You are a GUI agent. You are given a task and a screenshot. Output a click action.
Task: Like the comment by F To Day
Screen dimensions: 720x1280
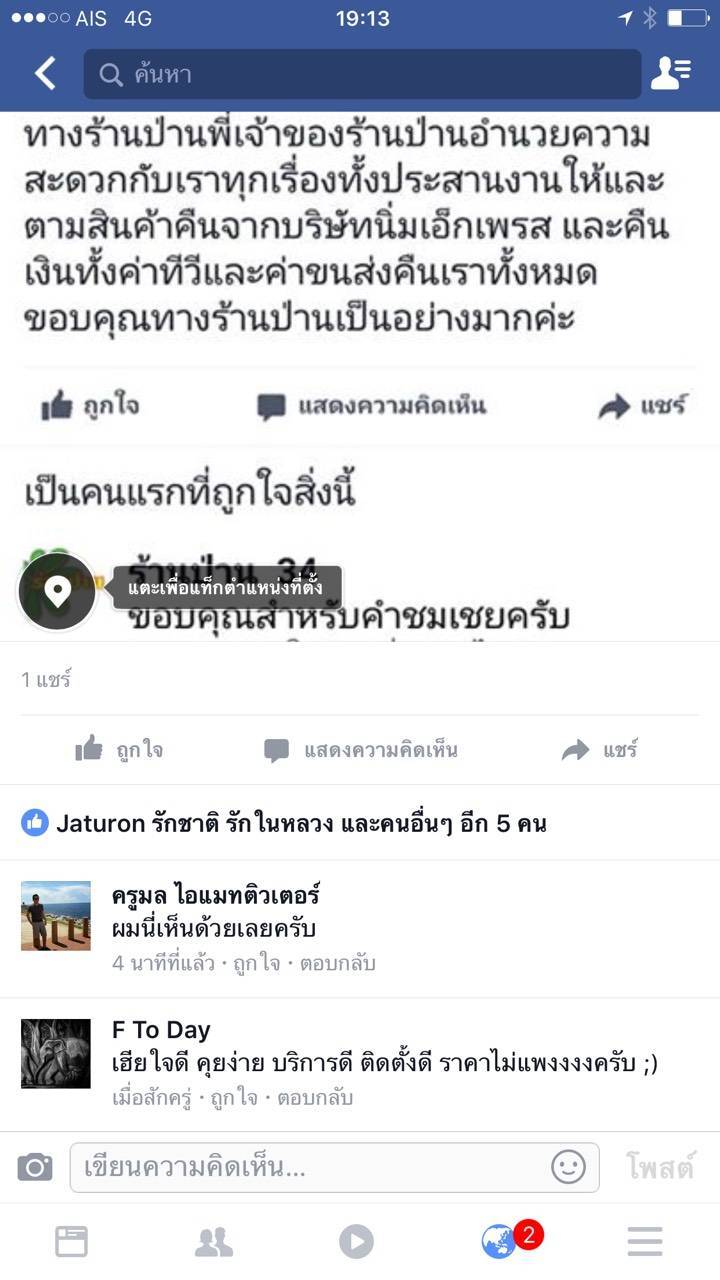pos(233,1098)
